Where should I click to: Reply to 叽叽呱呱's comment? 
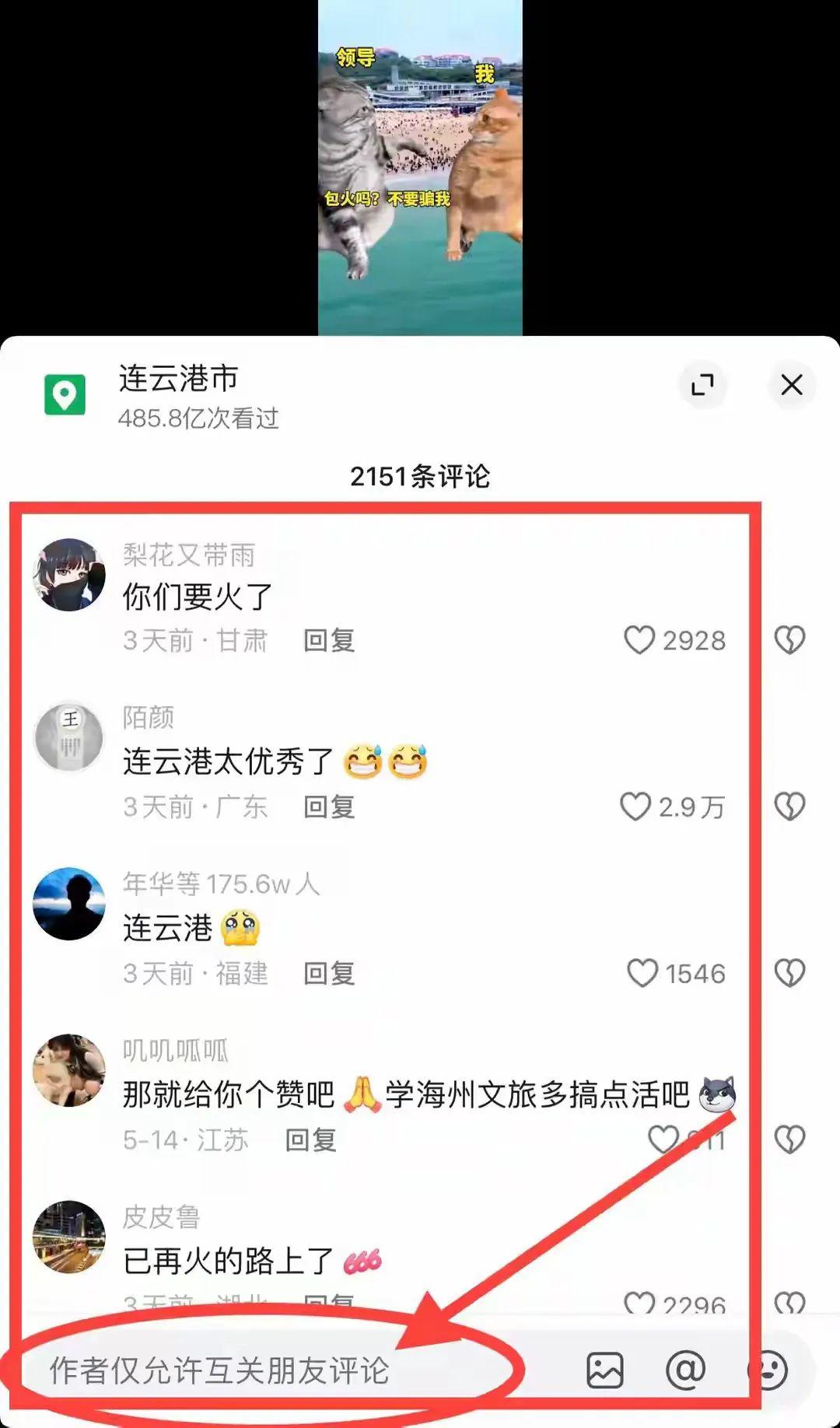pyautogui.click(x=310, y=1140)
